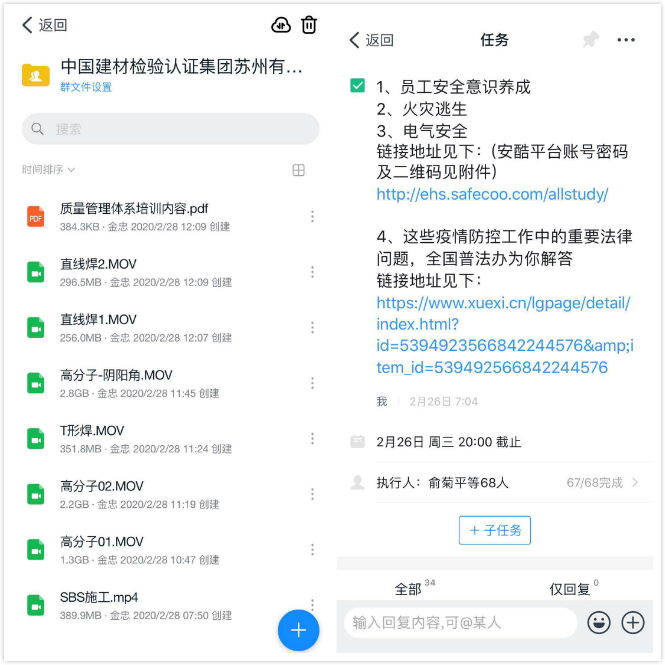Switch file list to grid view
The image size is (665, 665).
(x=298, y=170)
